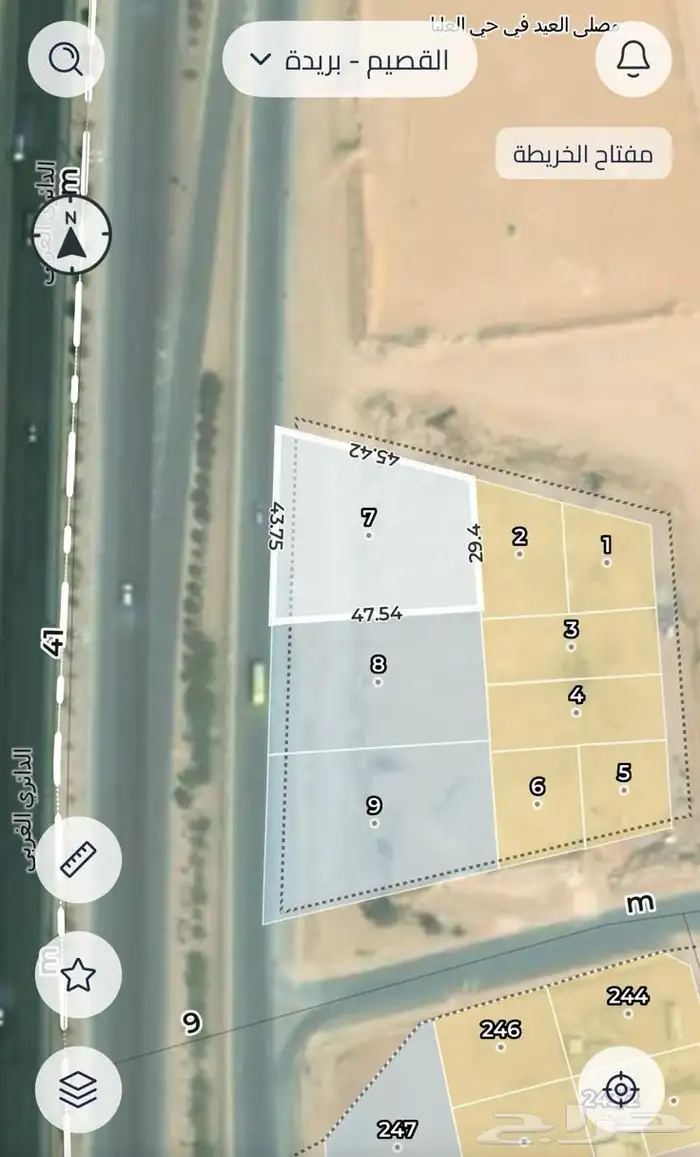Viewport: 700px width, 1157px height.
Task: Select land parcel number 3
Action: [x=571, y=640]
